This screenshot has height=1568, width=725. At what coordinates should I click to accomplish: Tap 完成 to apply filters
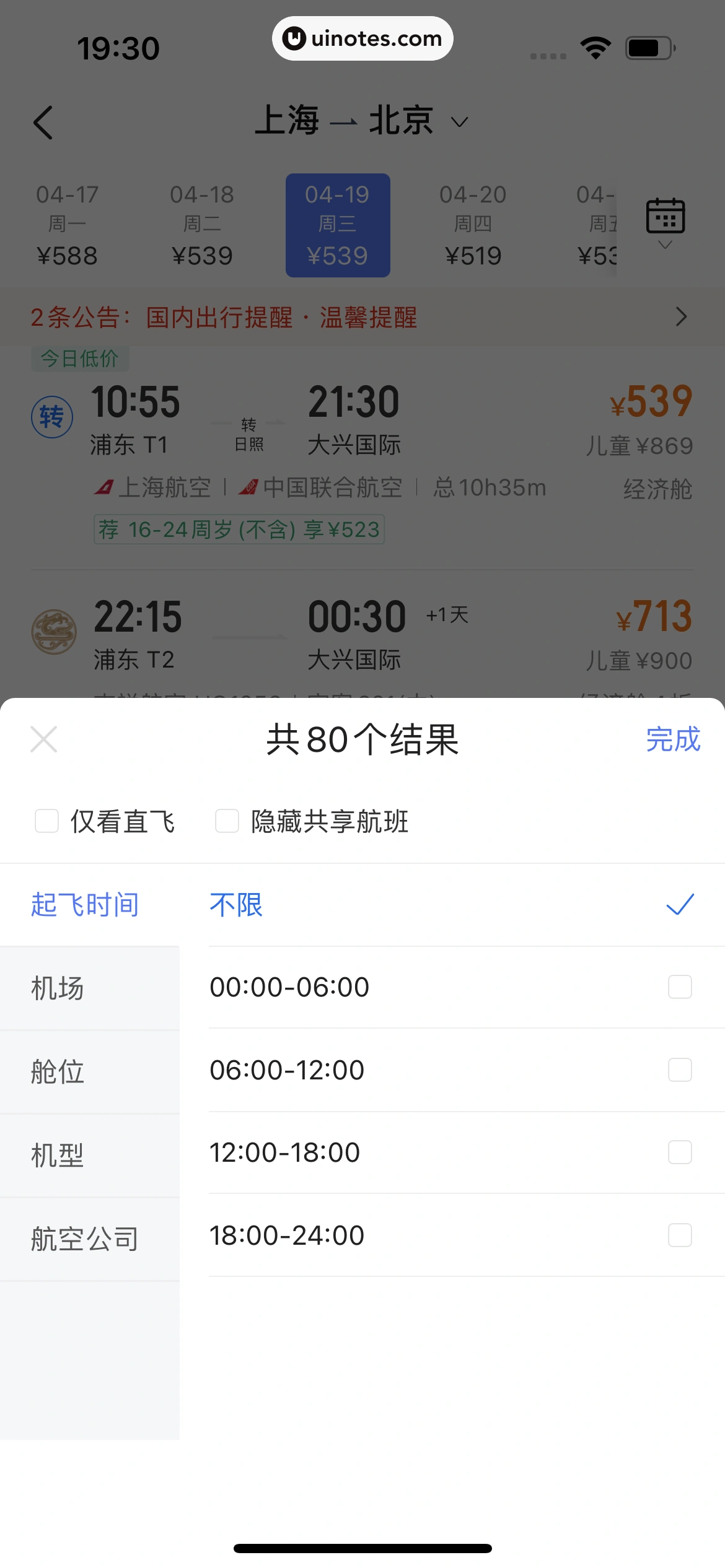[673, 739]
